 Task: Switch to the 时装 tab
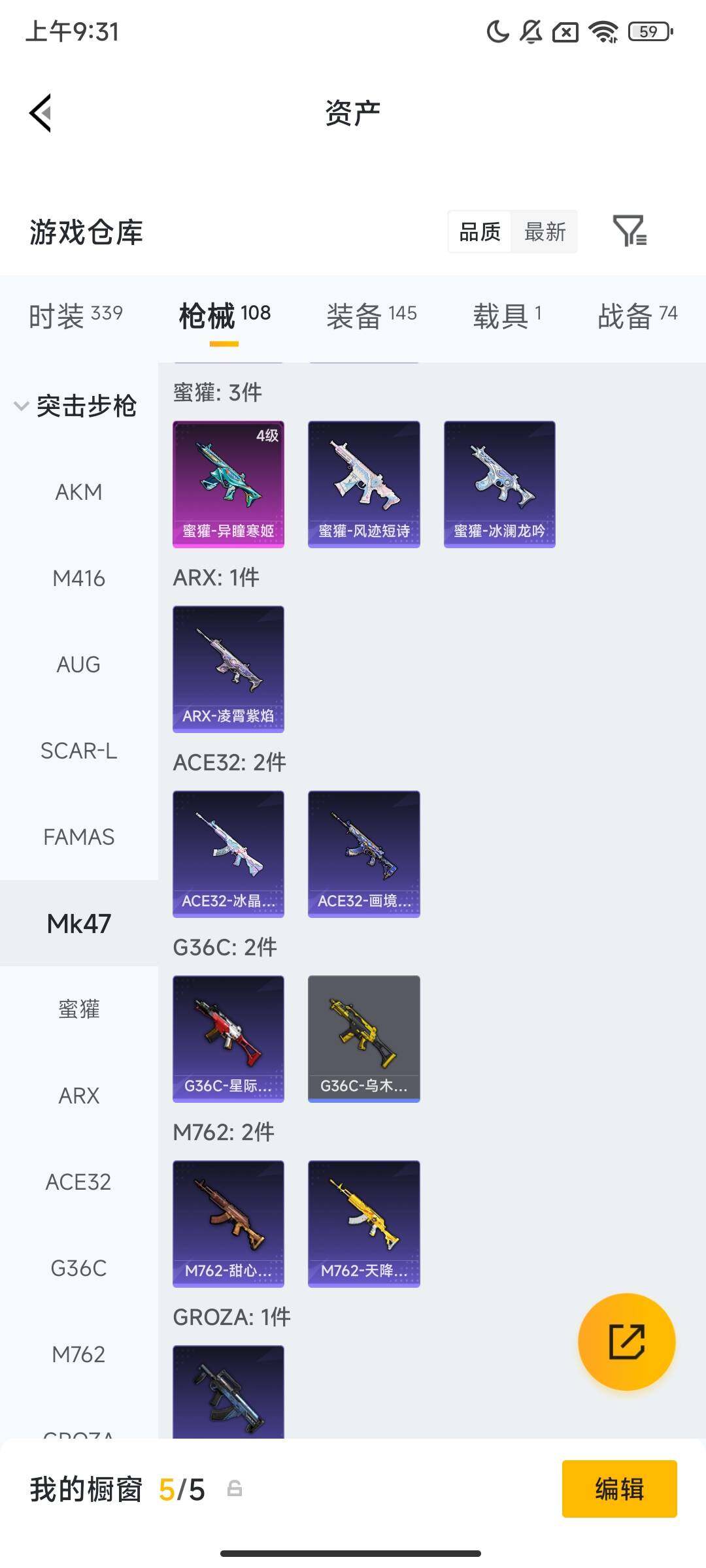pos(75,316)
